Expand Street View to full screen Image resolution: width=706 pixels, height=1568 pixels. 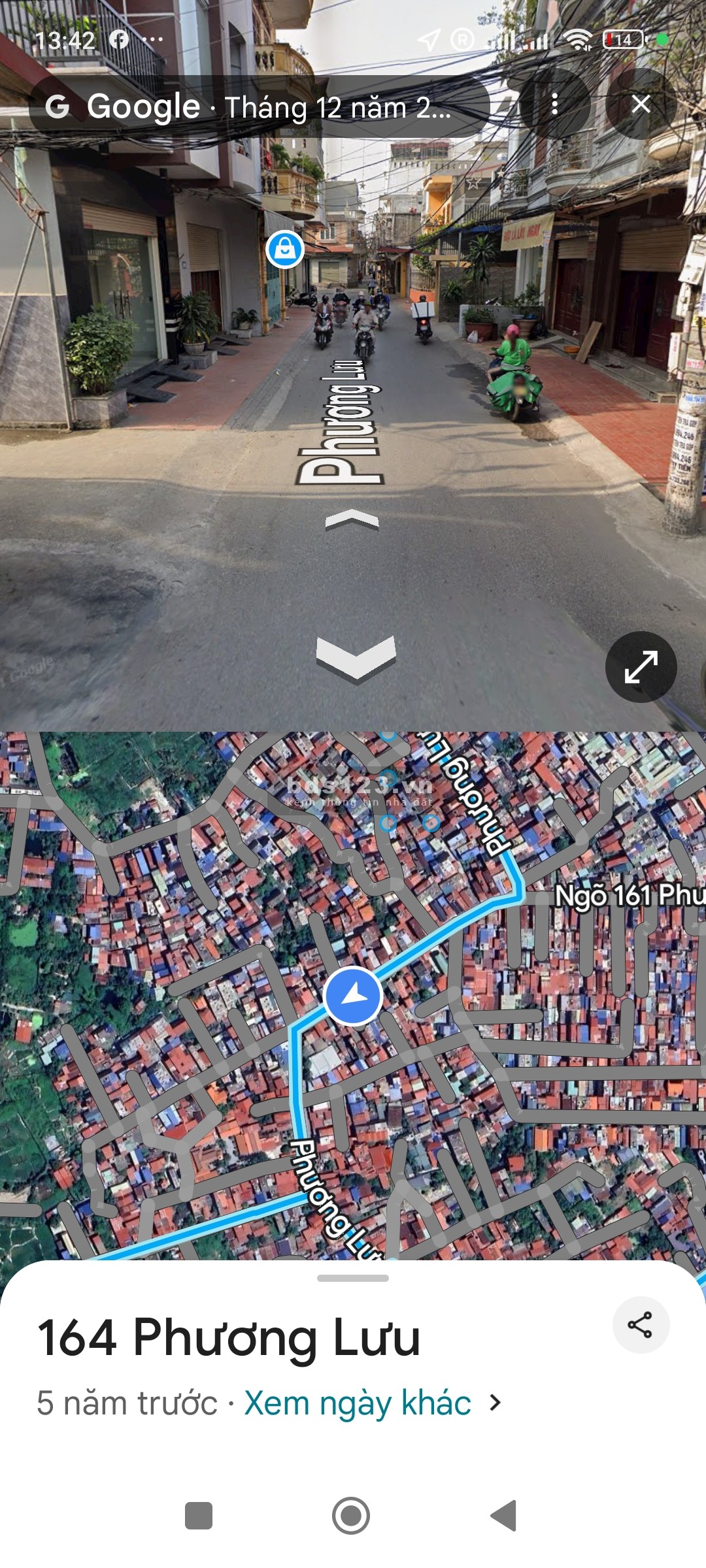pyautogui.click(x=641, y=667)
